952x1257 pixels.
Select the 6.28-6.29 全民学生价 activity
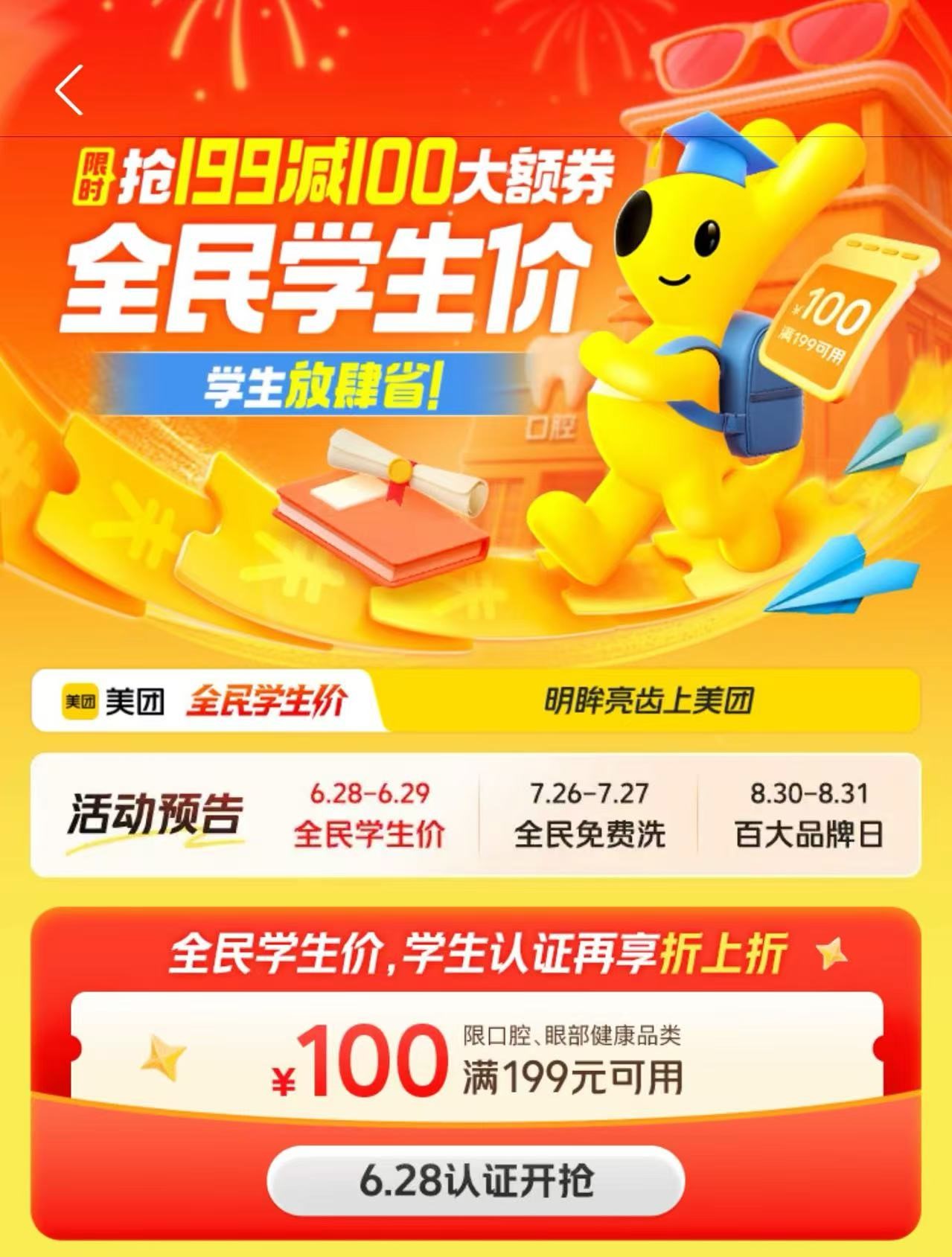(x=369, y=815)
